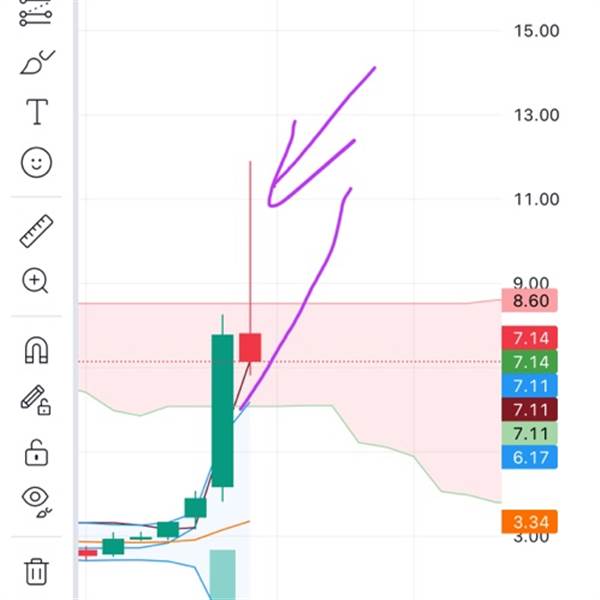
Task: Choose the text annotation tool
Action: (37, 112)
